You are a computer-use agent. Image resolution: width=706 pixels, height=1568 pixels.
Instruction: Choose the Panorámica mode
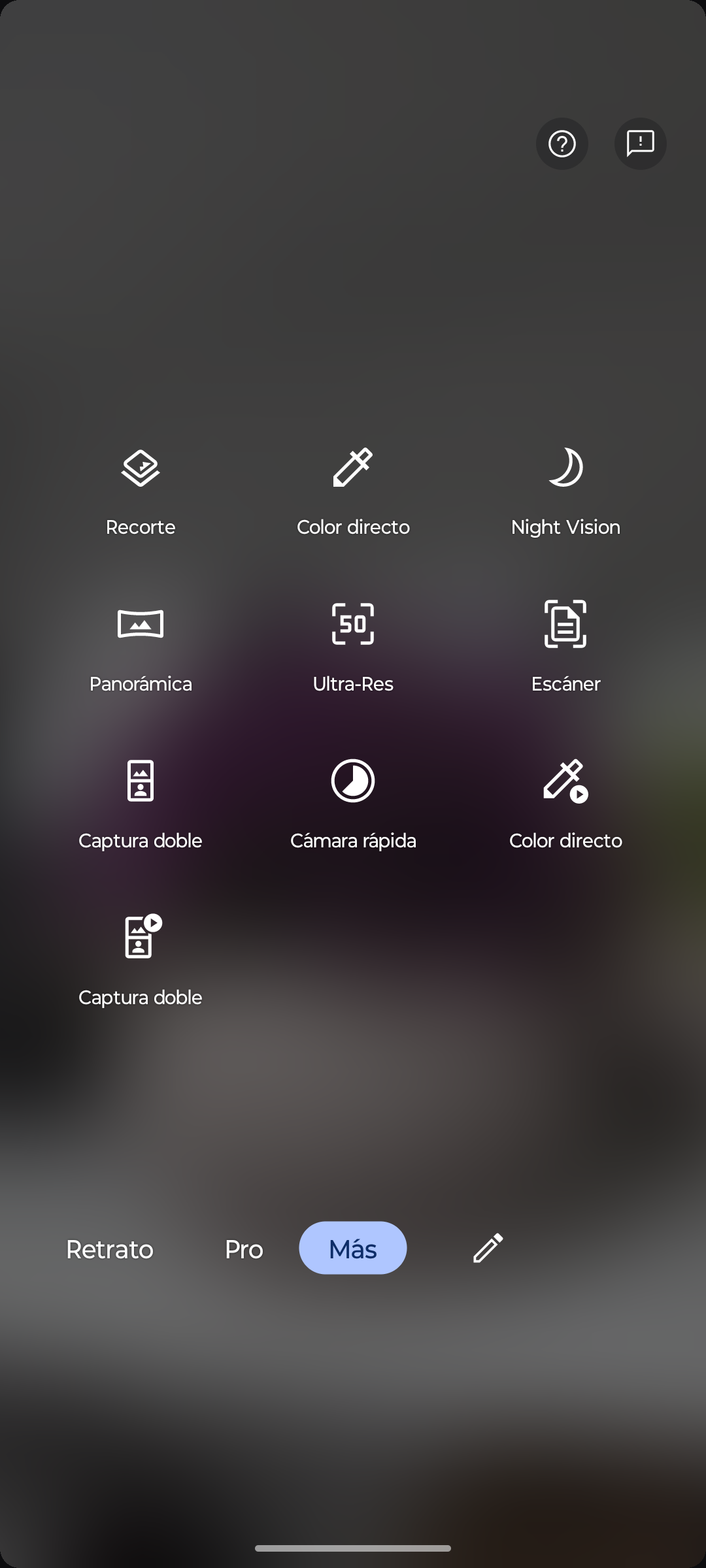pos(141,647)
